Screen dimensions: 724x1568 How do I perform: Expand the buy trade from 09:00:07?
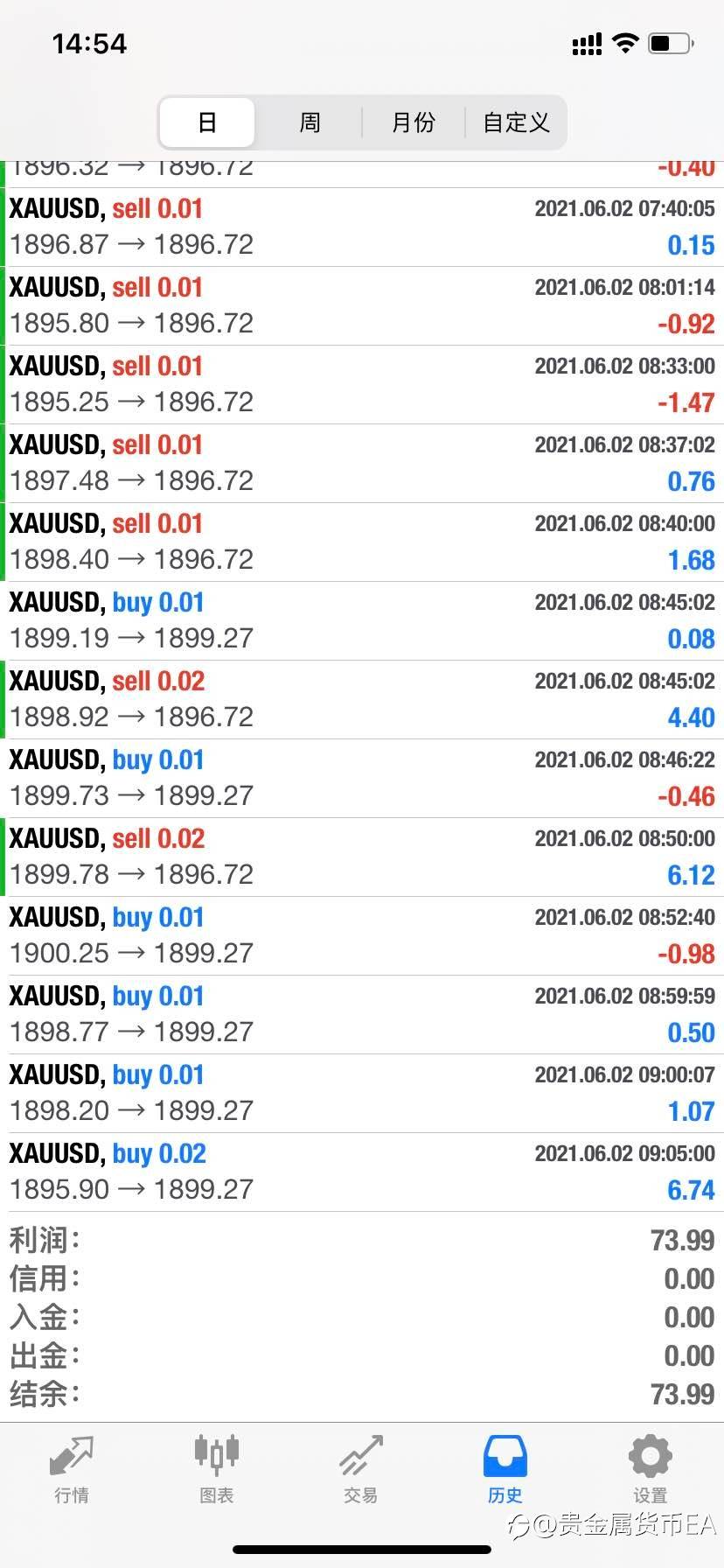[x=362, y=1094]
